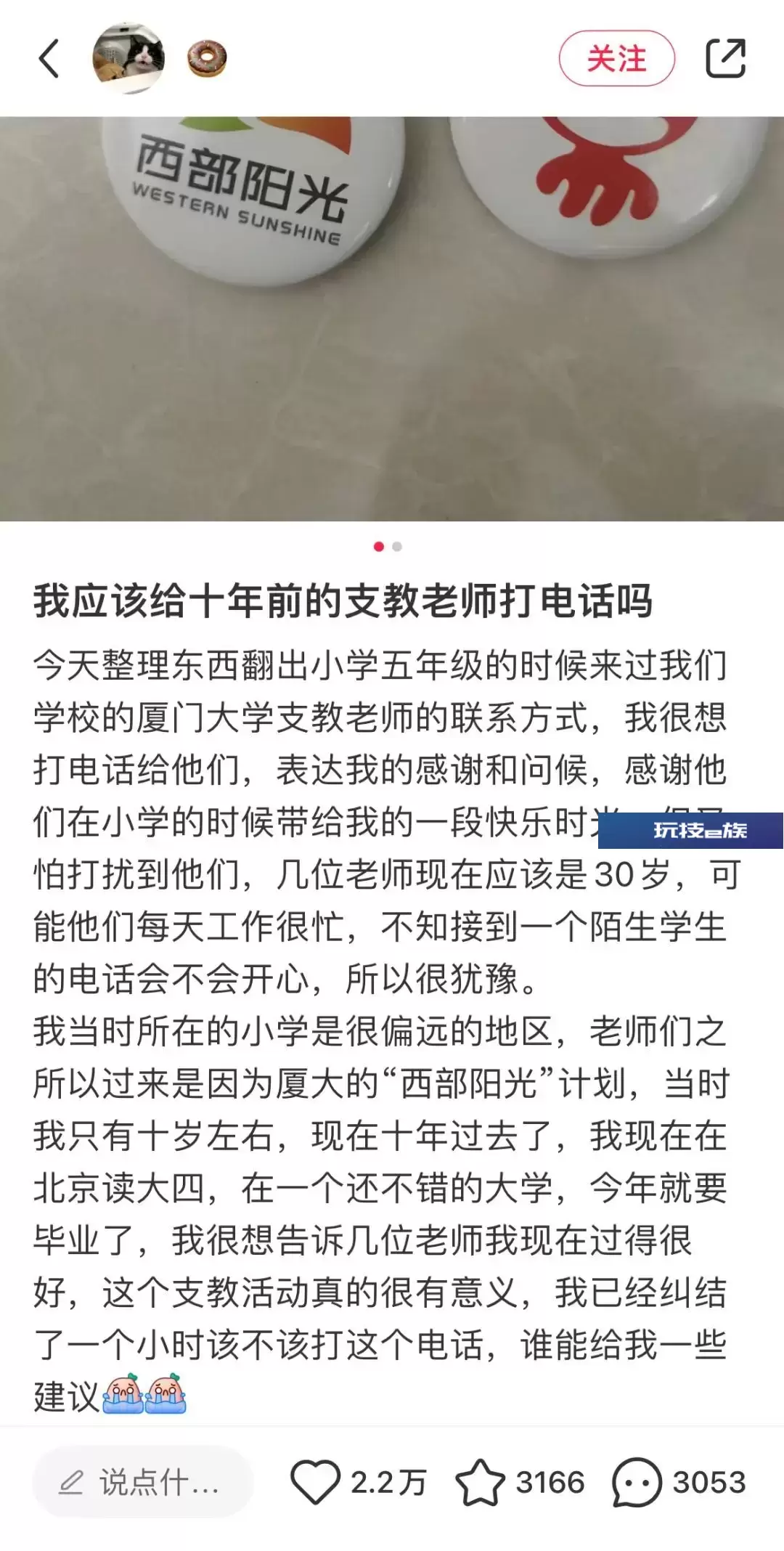Go back with the top-left arrow

pos(48,59)
